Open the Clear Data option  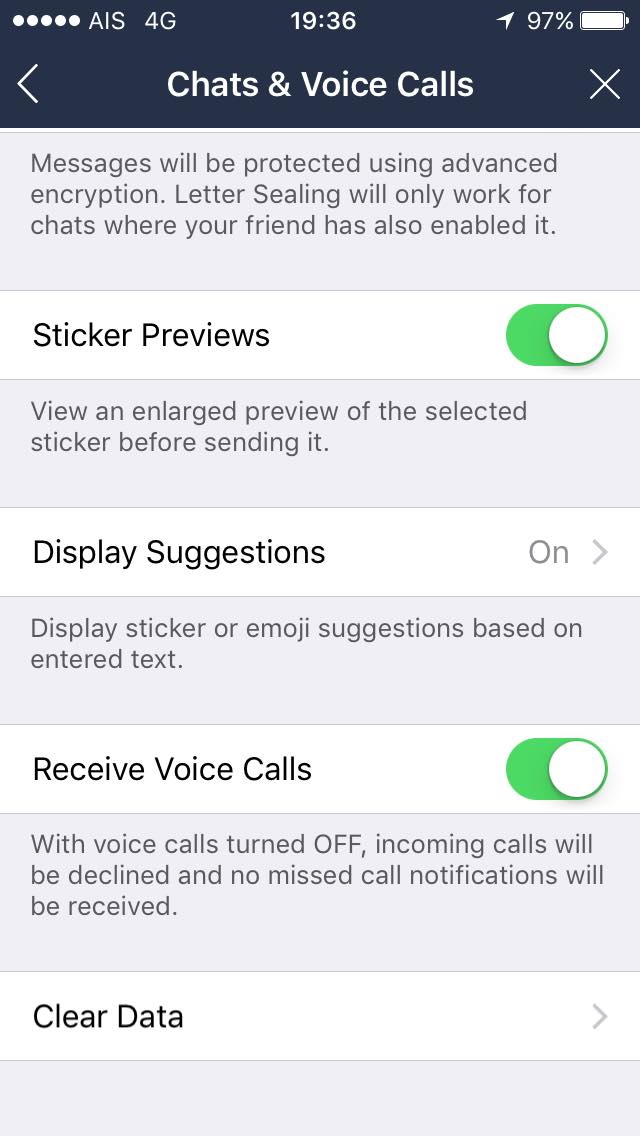pos(320,1016)
